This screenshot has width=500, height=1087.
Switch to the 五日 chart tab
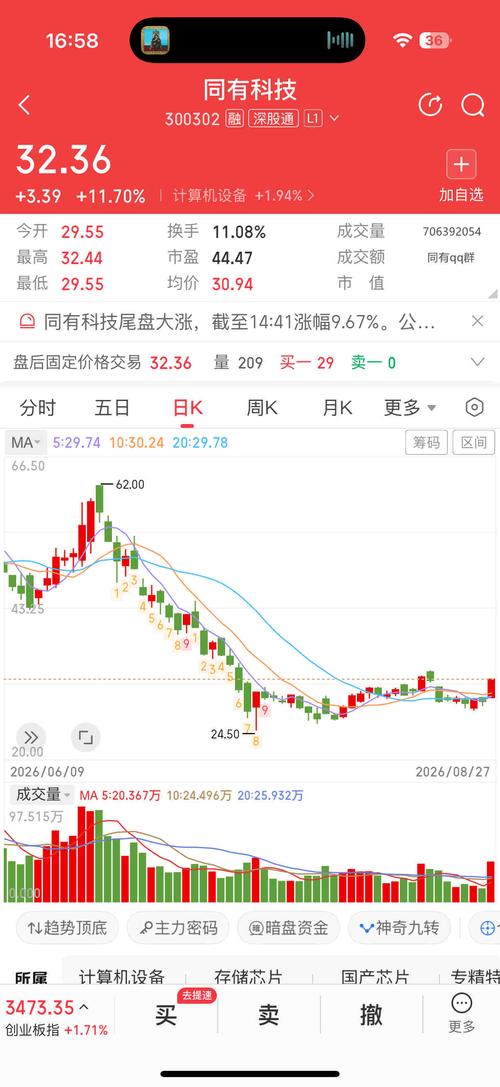pyautogui.click(x=112, y=408)
